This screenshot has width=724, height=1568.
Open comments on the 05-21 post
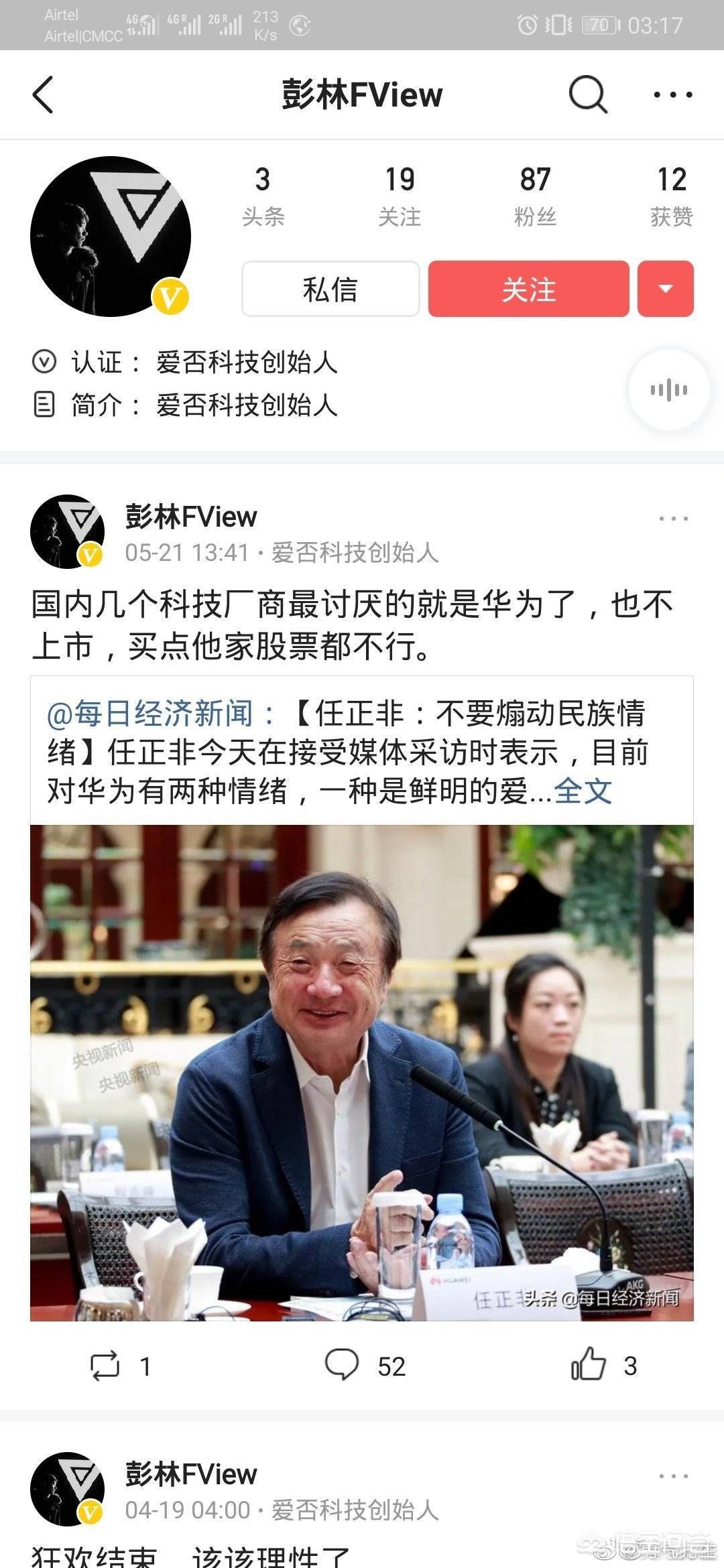click(x=365, y=1366)
